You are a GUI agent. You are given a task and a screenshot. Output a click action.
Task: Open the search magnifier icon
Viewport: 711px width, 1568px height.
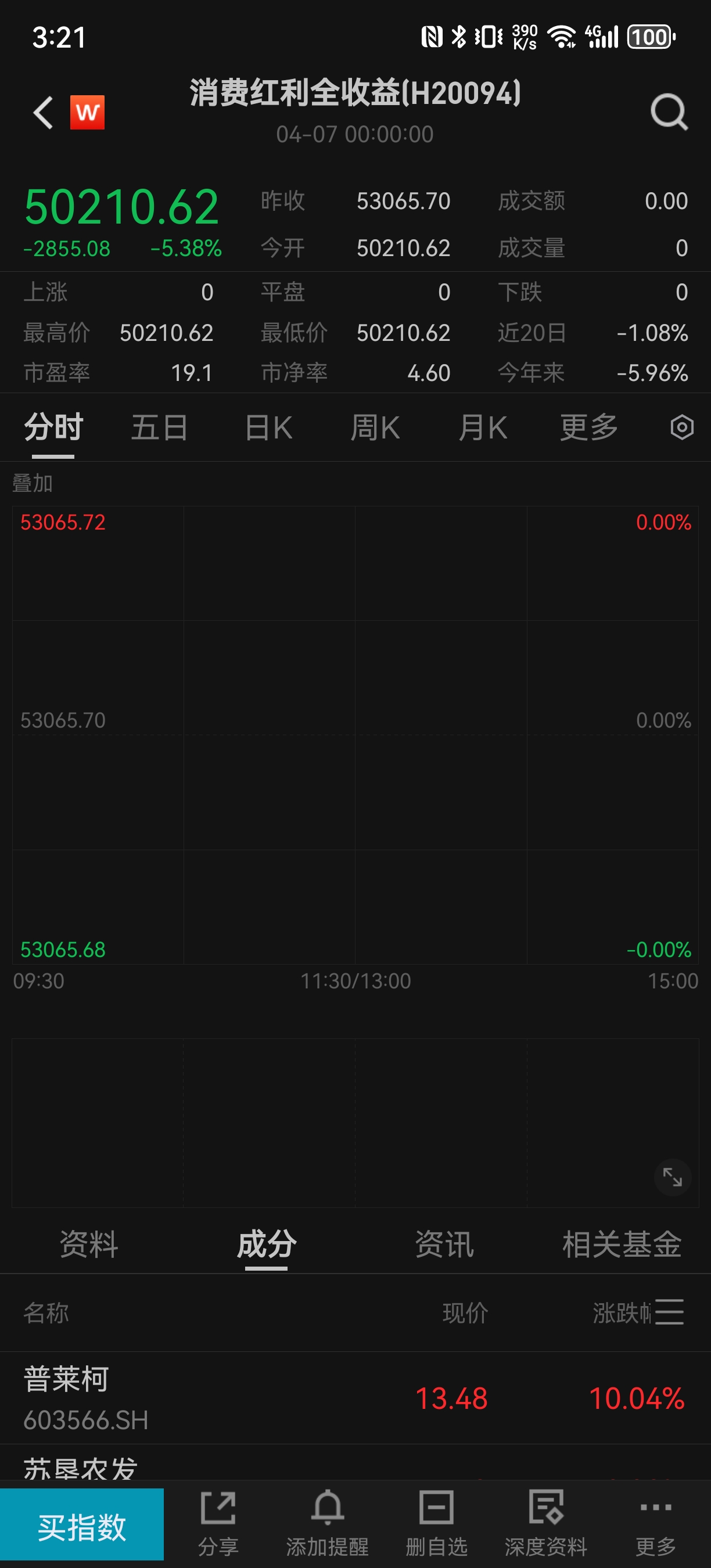click(x=669, y=112)
